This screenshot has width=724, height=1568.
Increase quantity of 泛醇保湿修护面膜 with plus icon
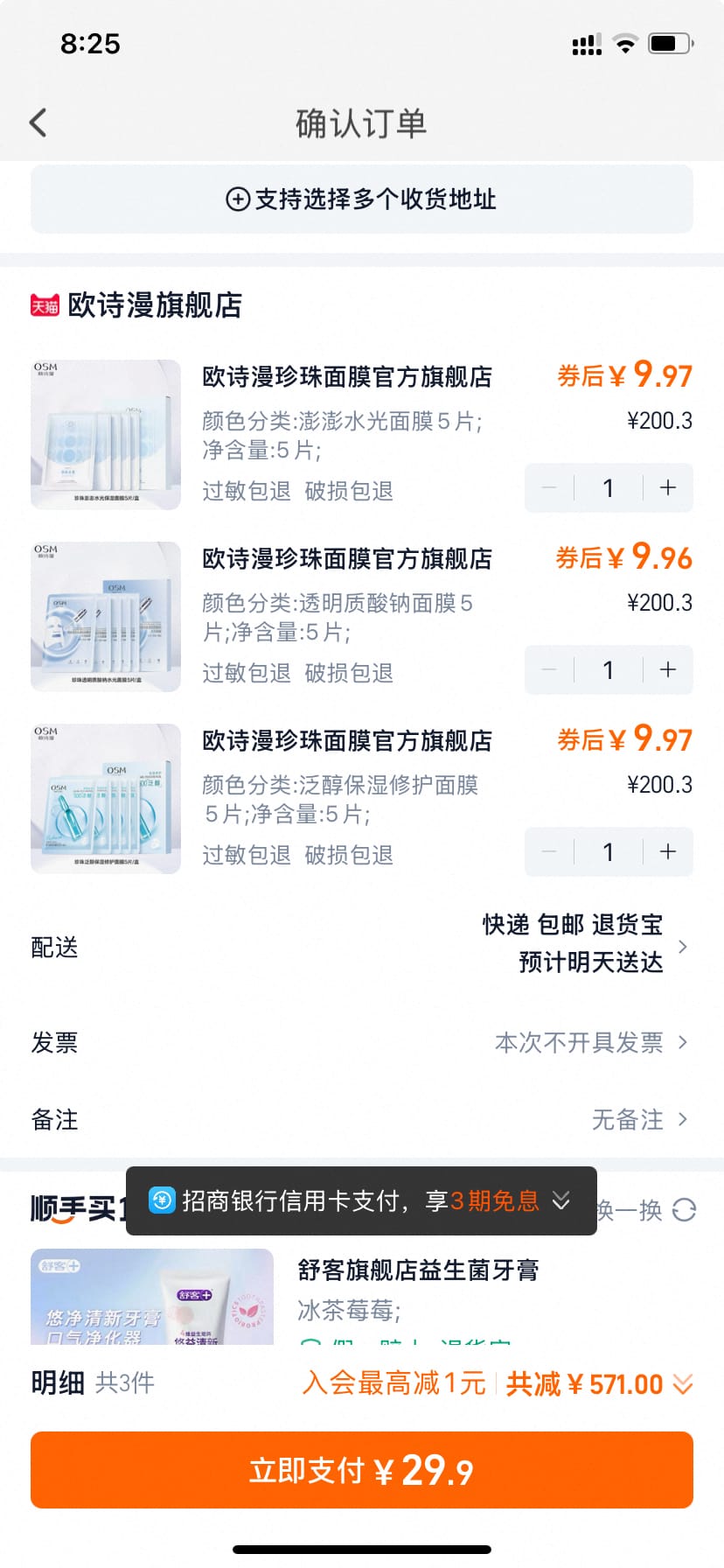666,851
